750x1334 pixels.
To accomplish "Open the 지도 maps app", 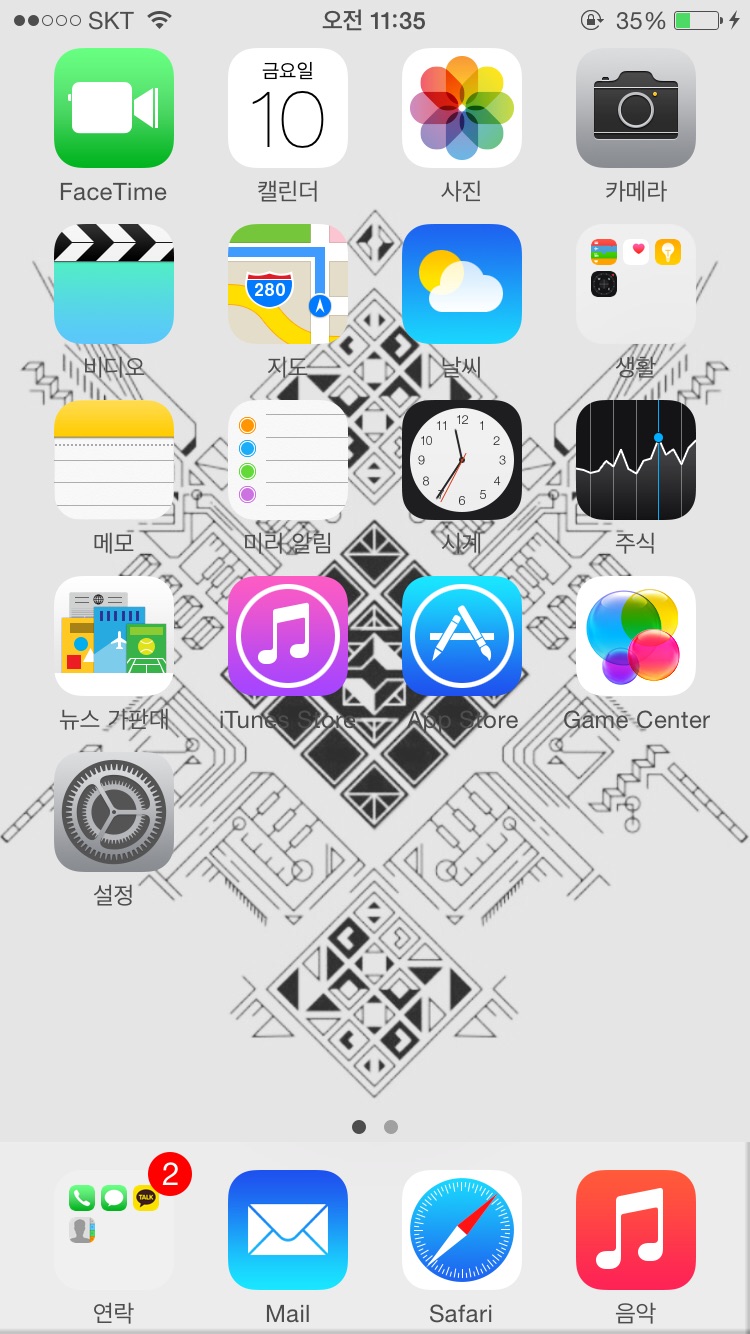I will click(x=288, y=284).
